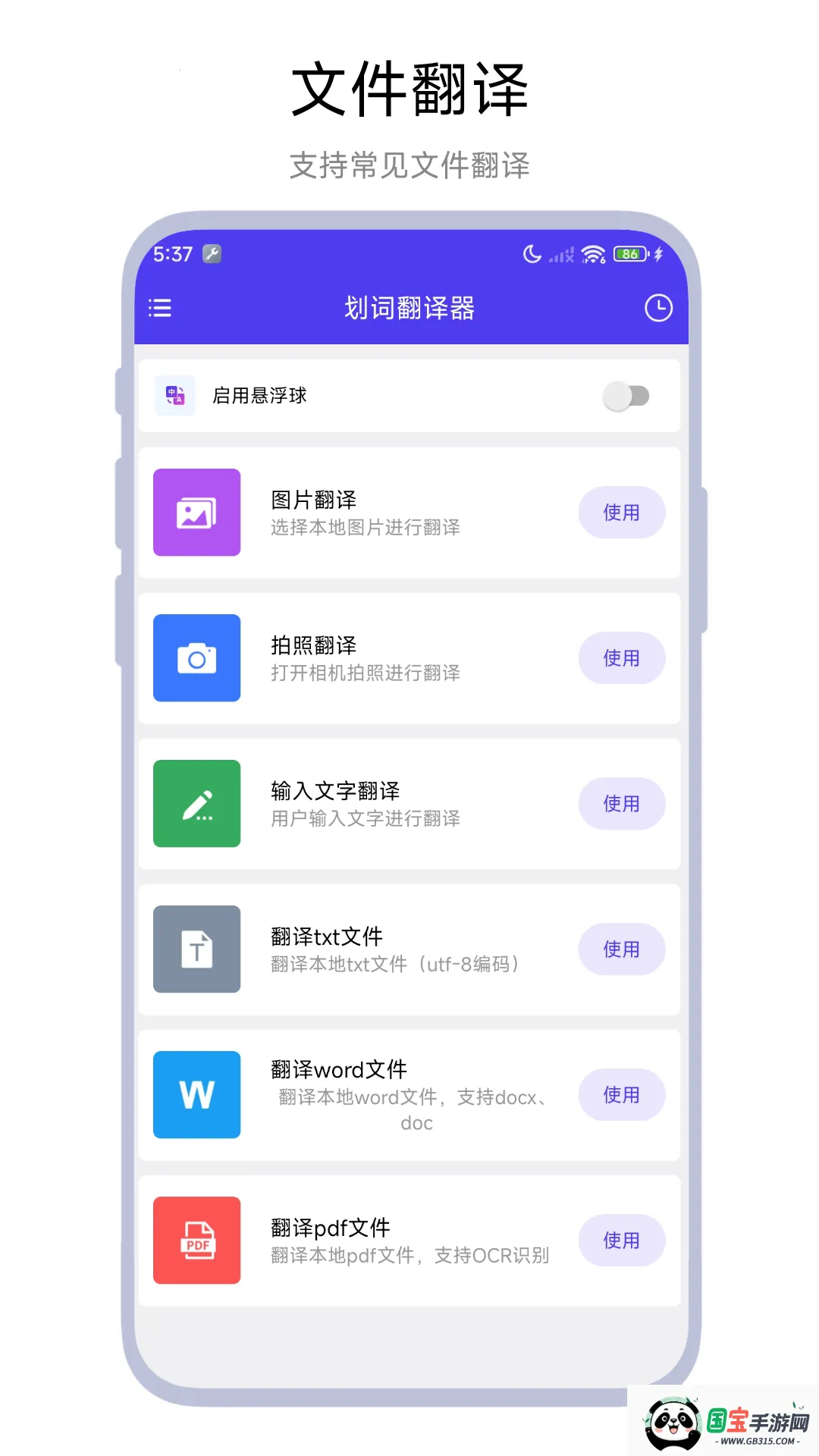Open the sidebar menu list icon

[160, 309]
